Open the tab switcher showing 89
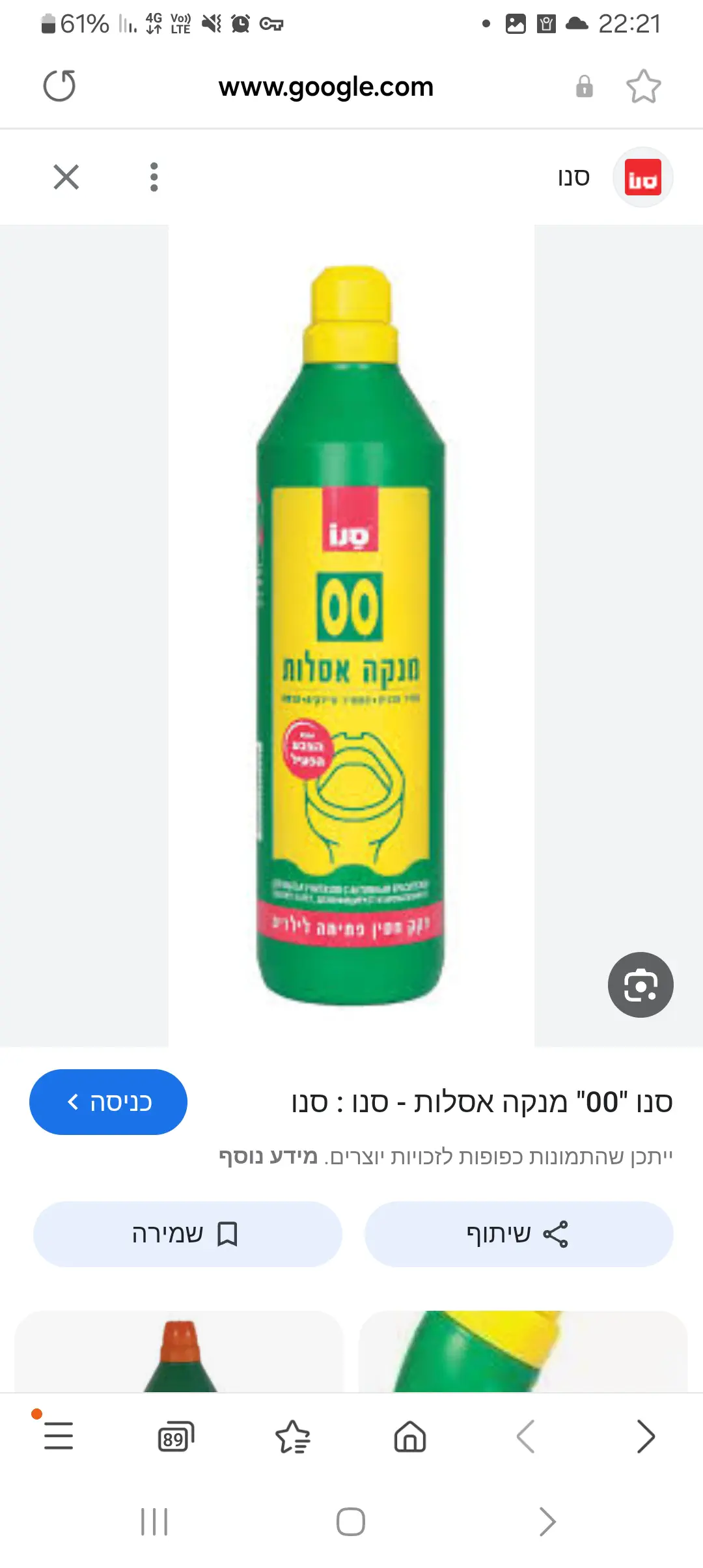The width and height of the screenshot is (703, 1568). pyautogui.click(x=176, y=1437)
